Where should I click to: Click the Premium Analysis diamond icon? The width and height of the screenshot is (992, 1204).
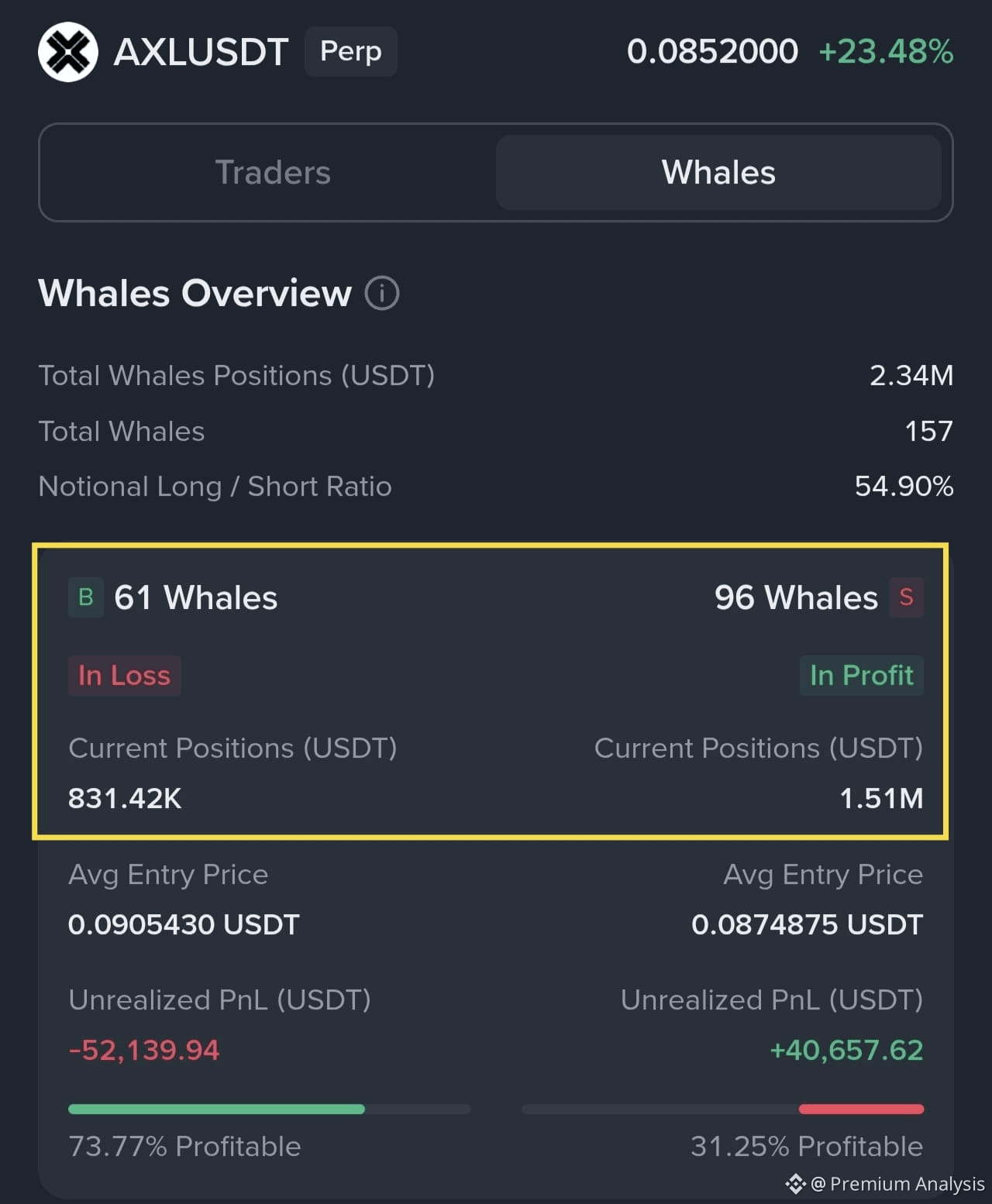795,1183
